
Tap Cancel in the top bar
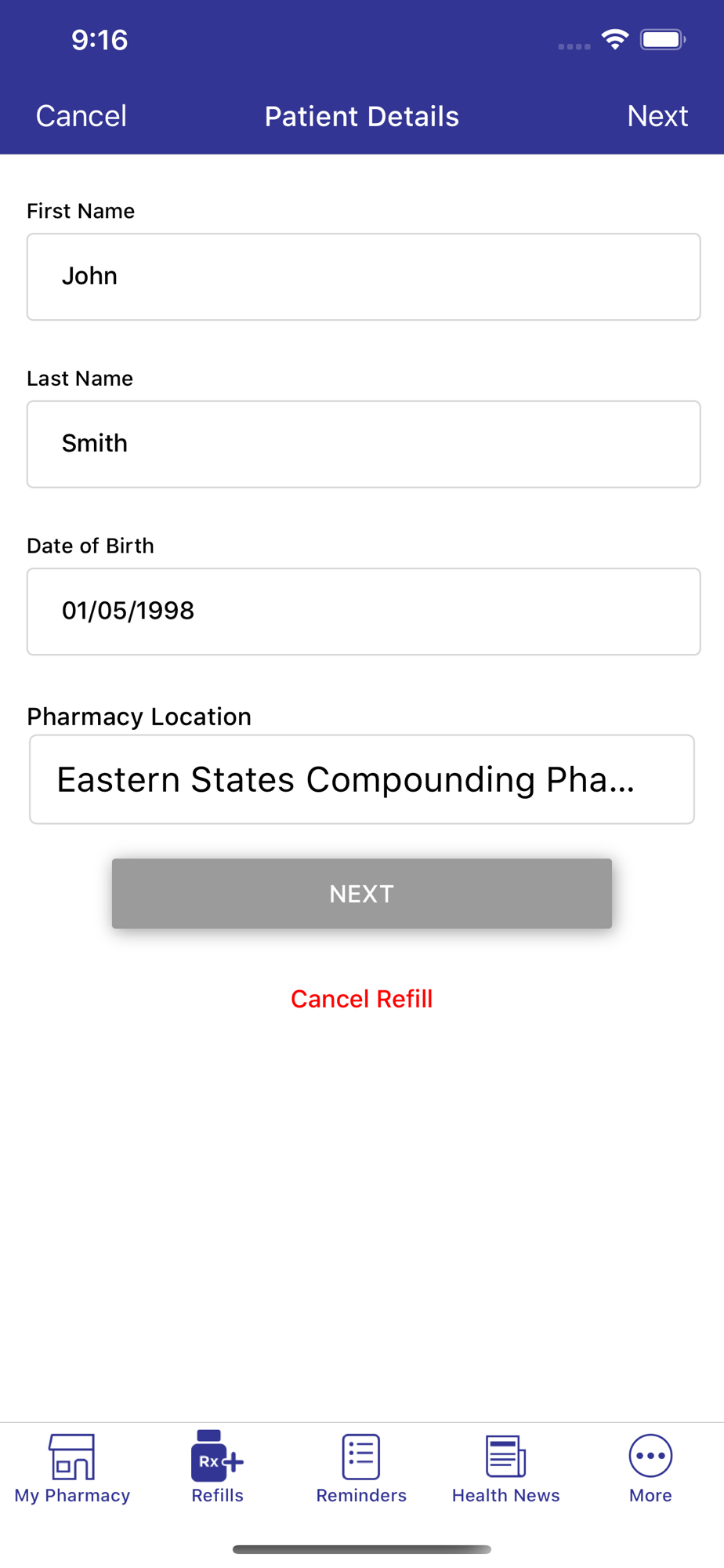tap(81, 116)
